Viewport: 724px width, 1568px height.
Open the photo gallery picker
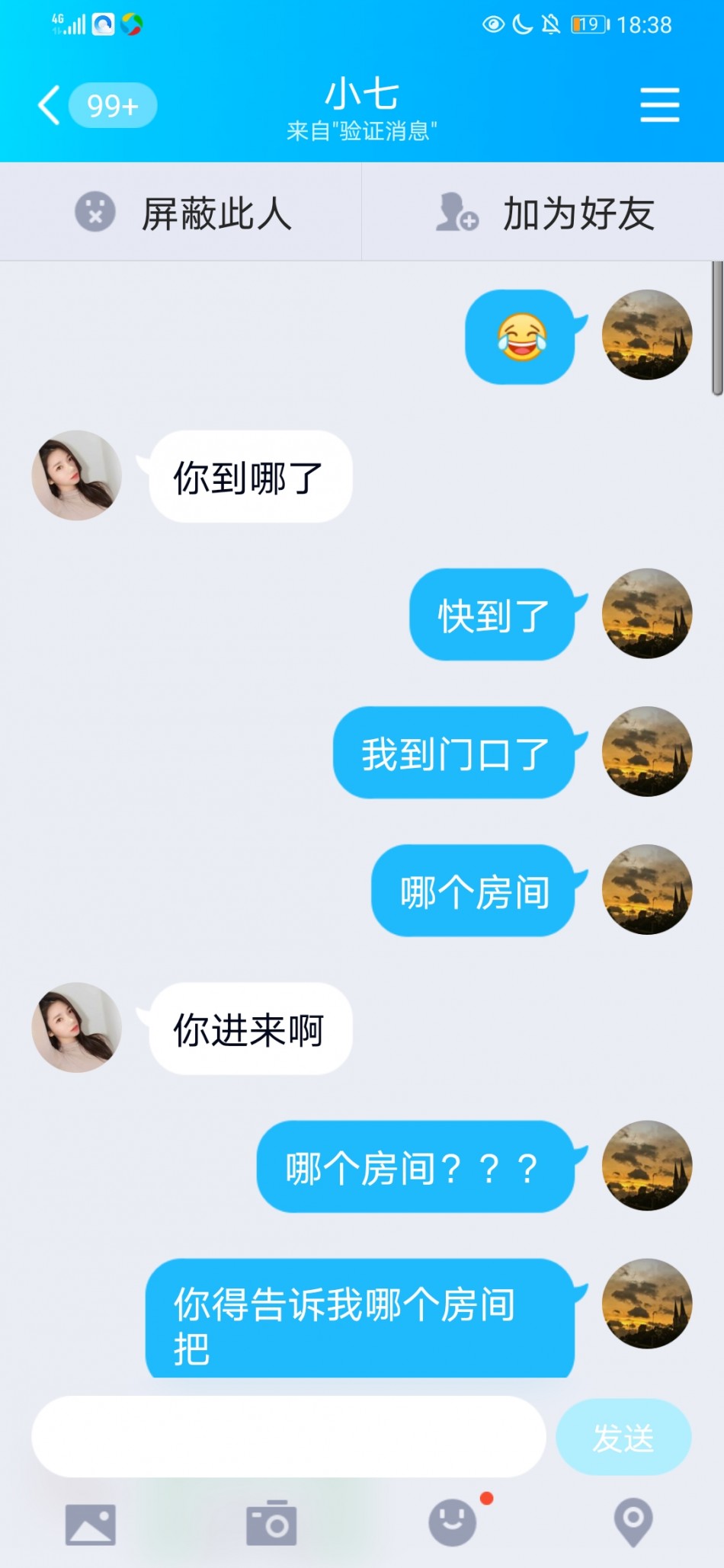coord(91,1524)
